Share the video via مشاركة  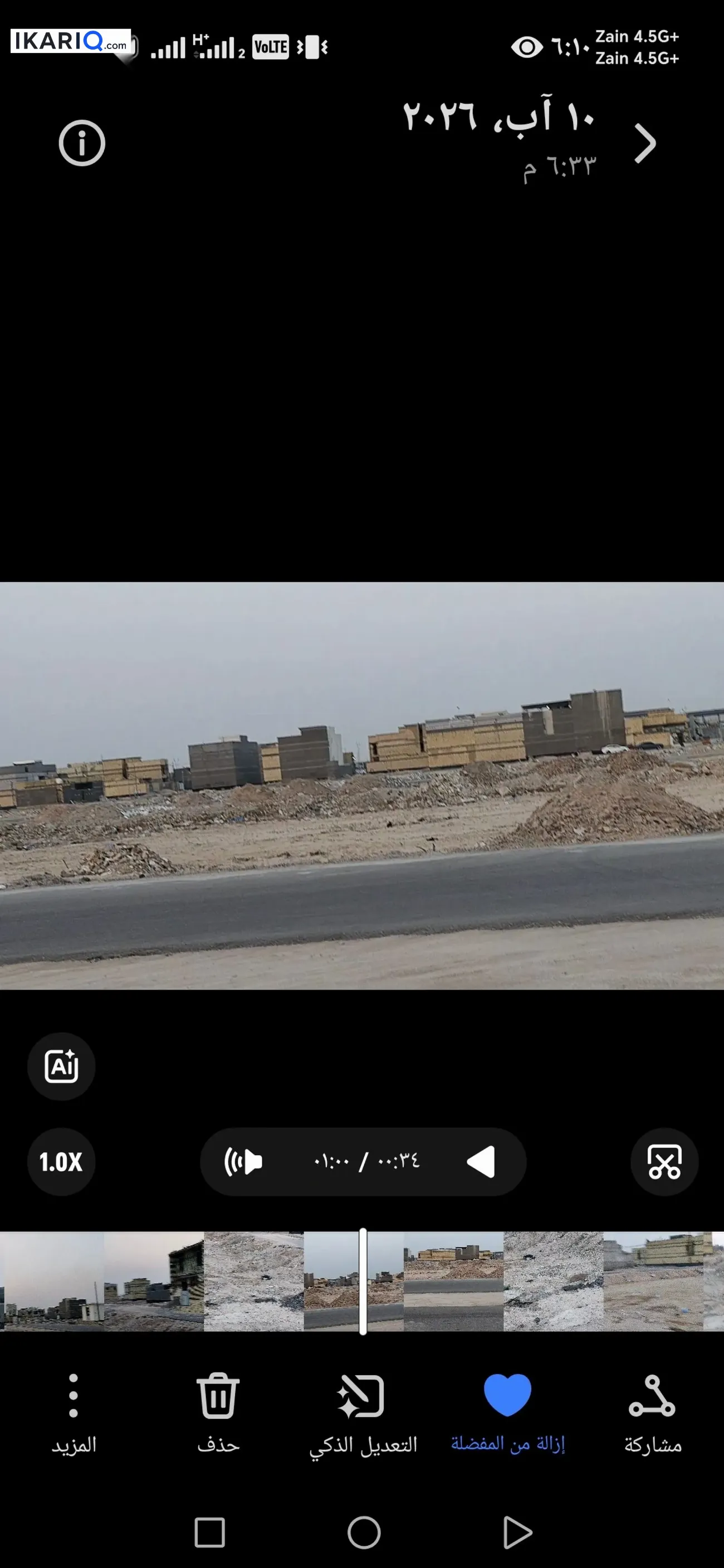(653, 1412)
